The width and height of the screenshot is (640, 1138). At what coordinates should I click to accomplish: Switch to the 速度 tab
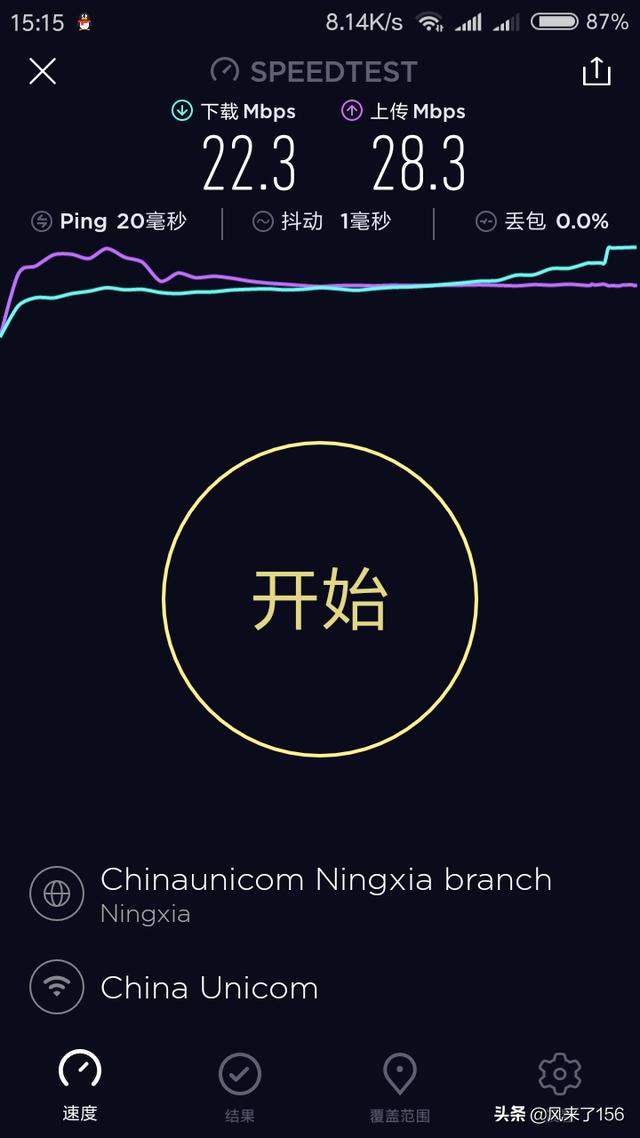80,1085
